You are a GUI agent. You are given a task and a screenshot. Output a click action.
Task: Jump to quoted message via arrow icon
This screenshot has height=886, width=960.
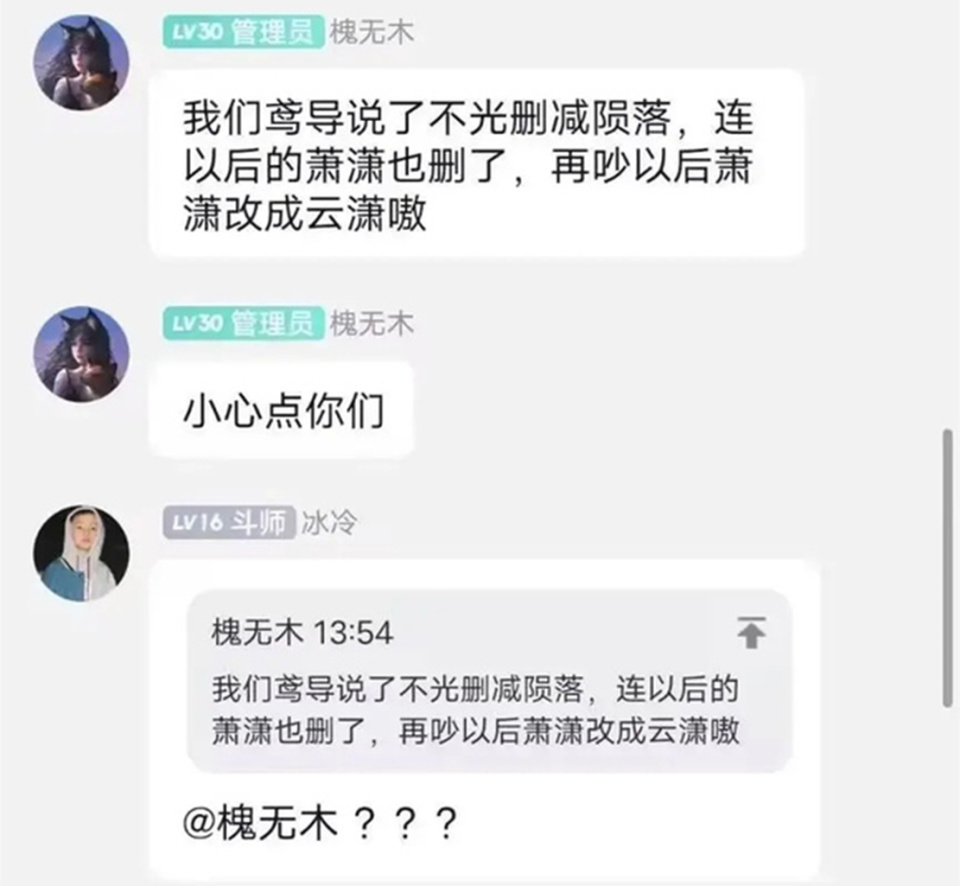pos(751,632)
